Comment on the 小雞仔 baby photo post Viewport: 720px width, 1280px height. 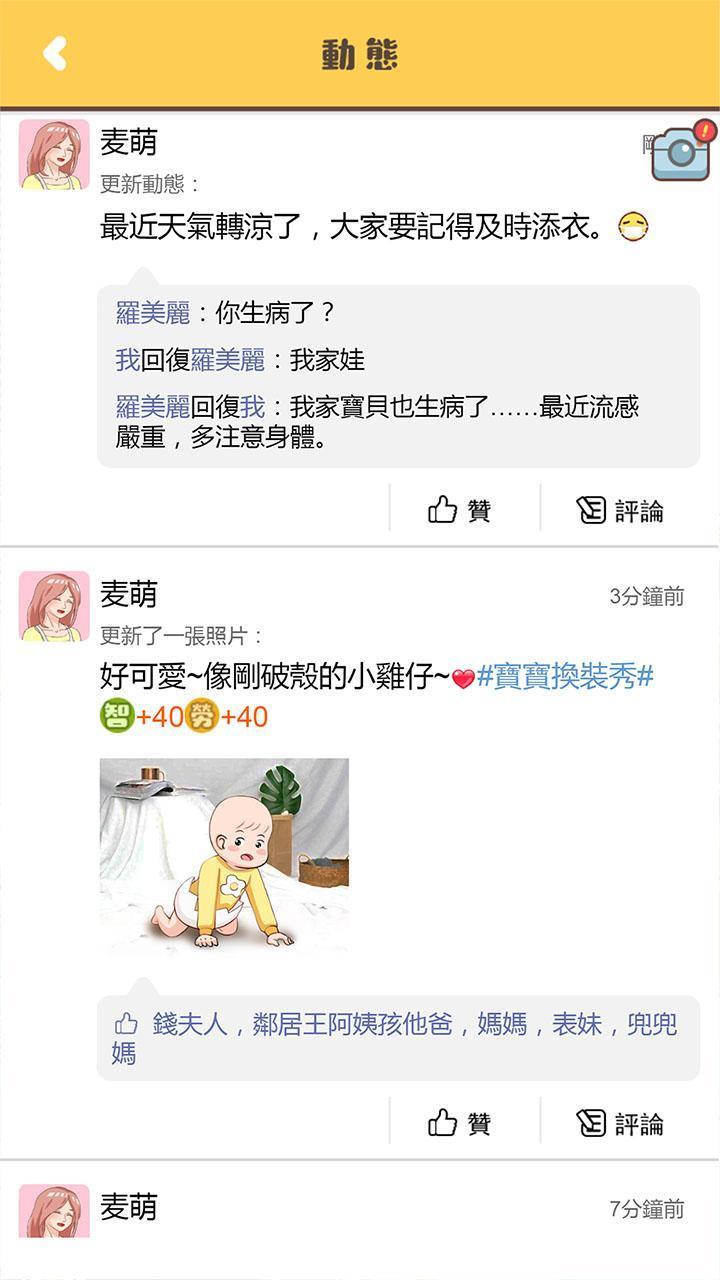tap(620, 1123)
